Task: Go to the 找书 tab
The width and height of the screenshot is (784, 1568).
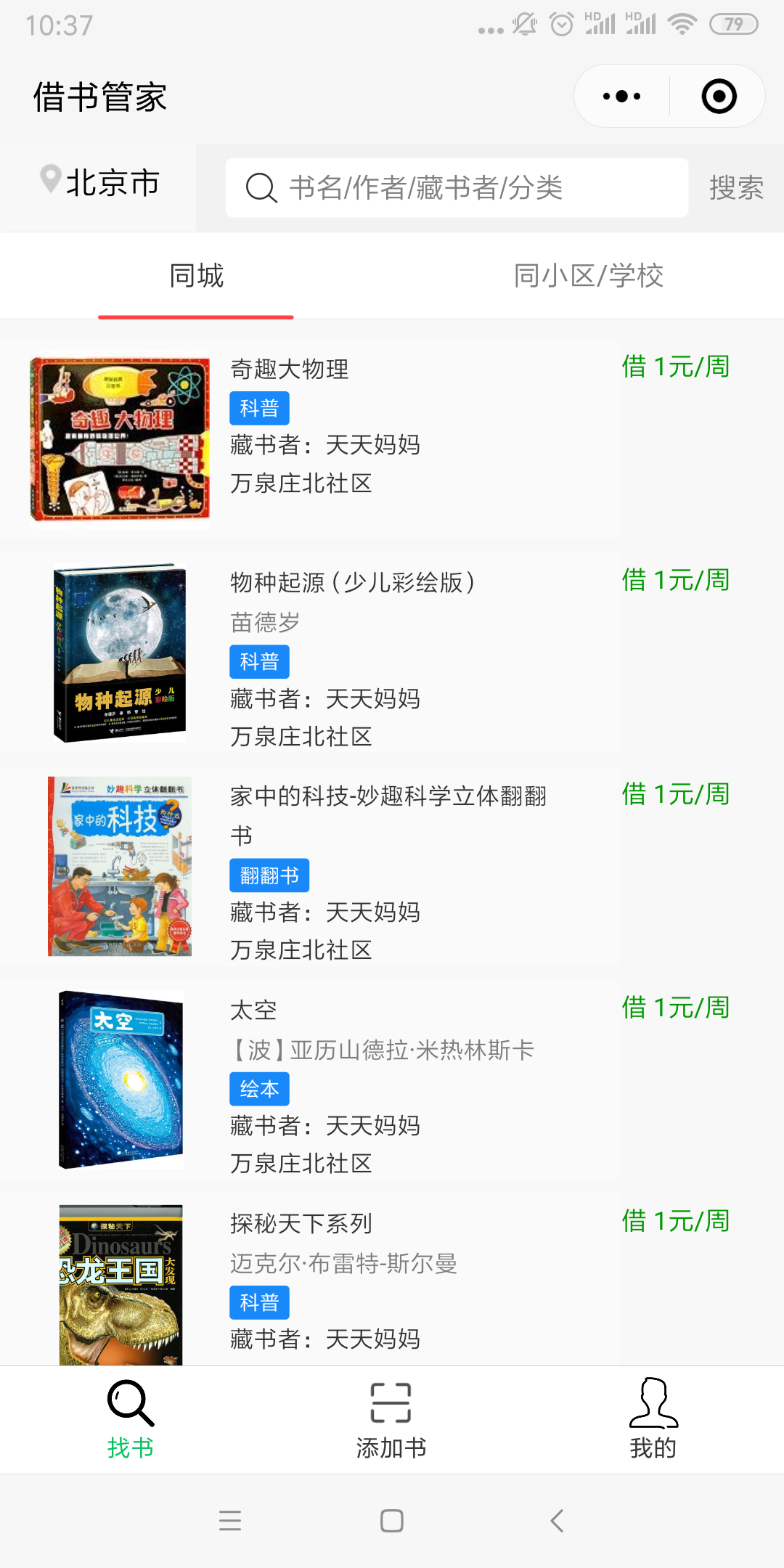Action: tap(131, 1420)
